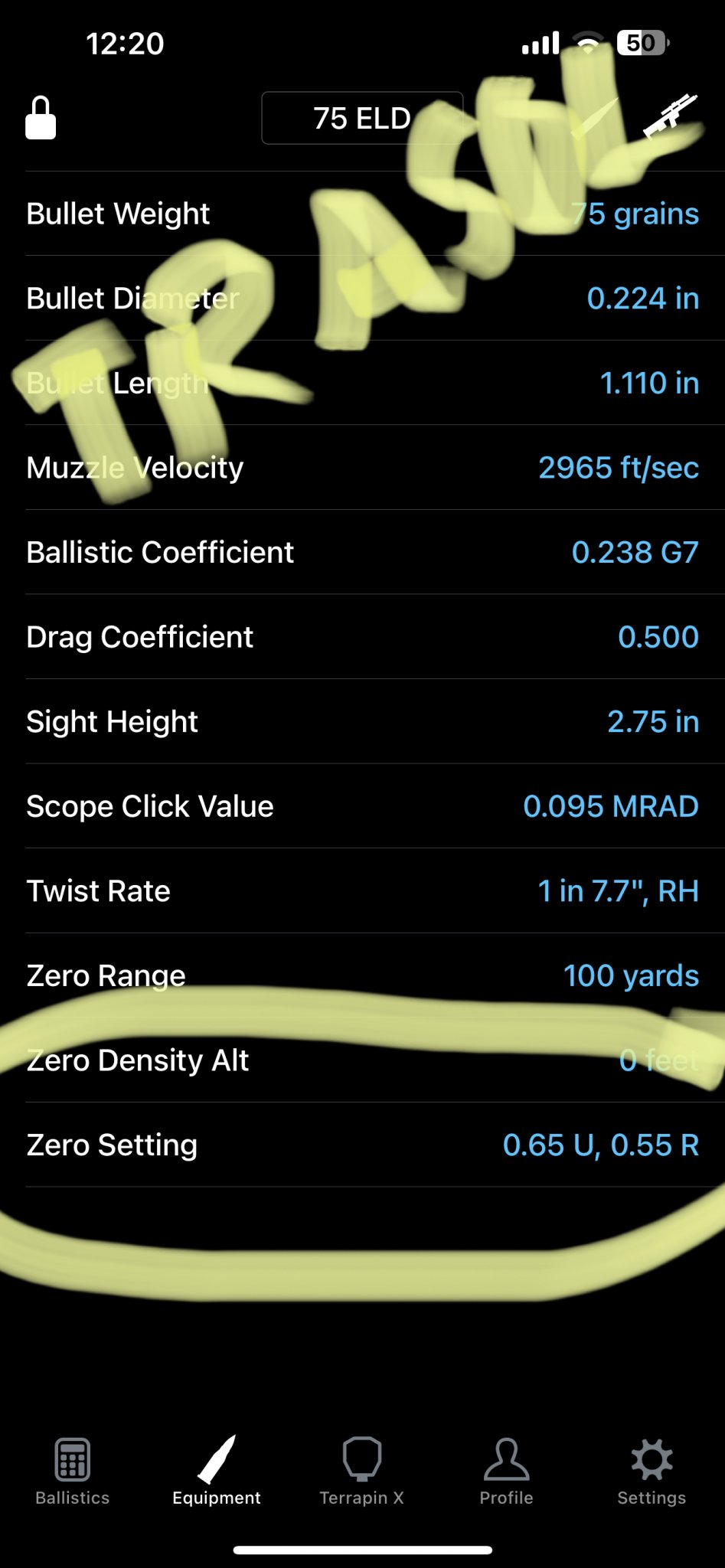The height and width of the screenshot is (1568, 725).
Task: Edit the Muzzle Velocity value
Action: point(618,468)
